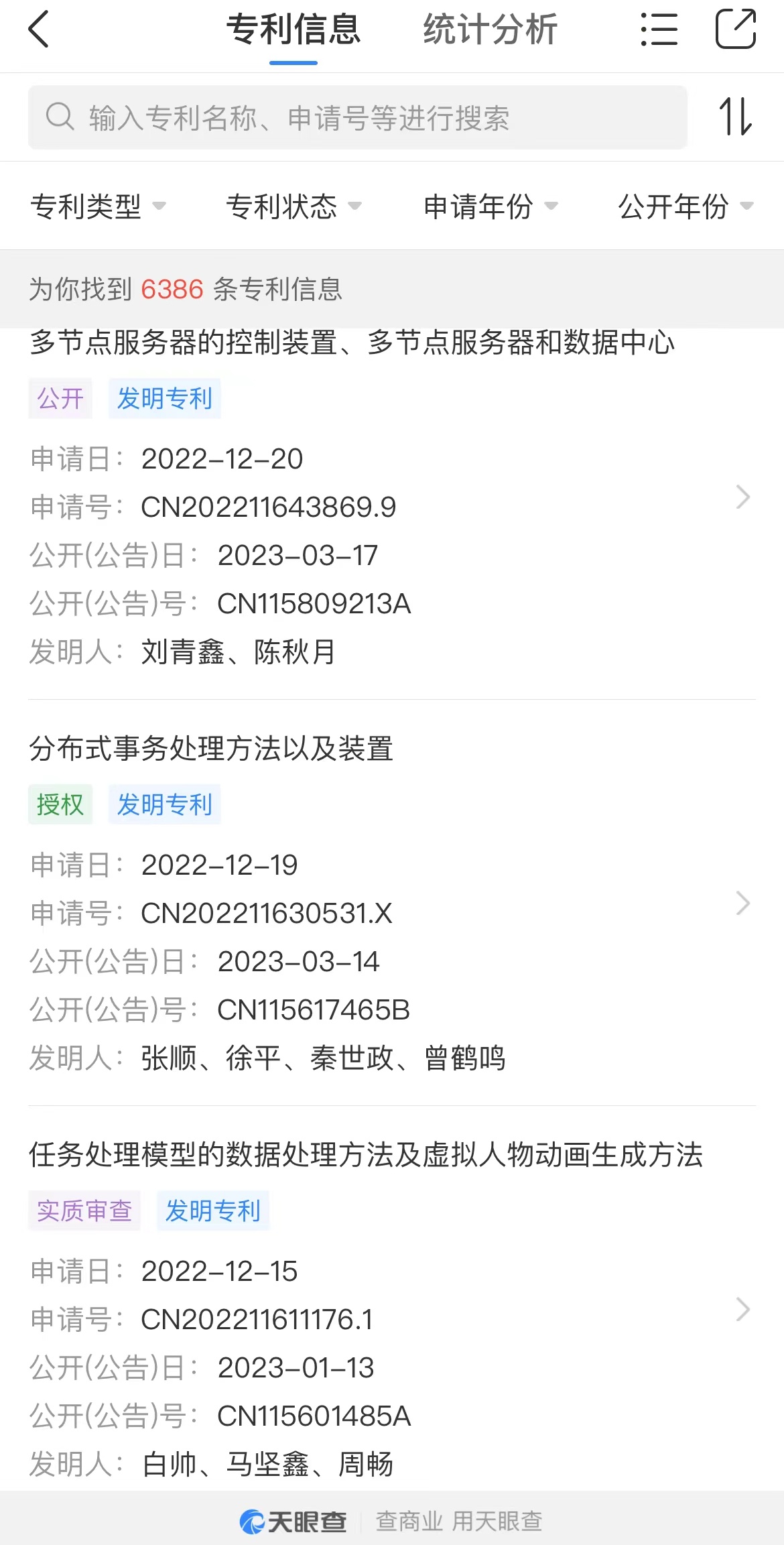784x1545 pixels.
Task: Share this page via the share icon
Action: (x=736, y=29)
